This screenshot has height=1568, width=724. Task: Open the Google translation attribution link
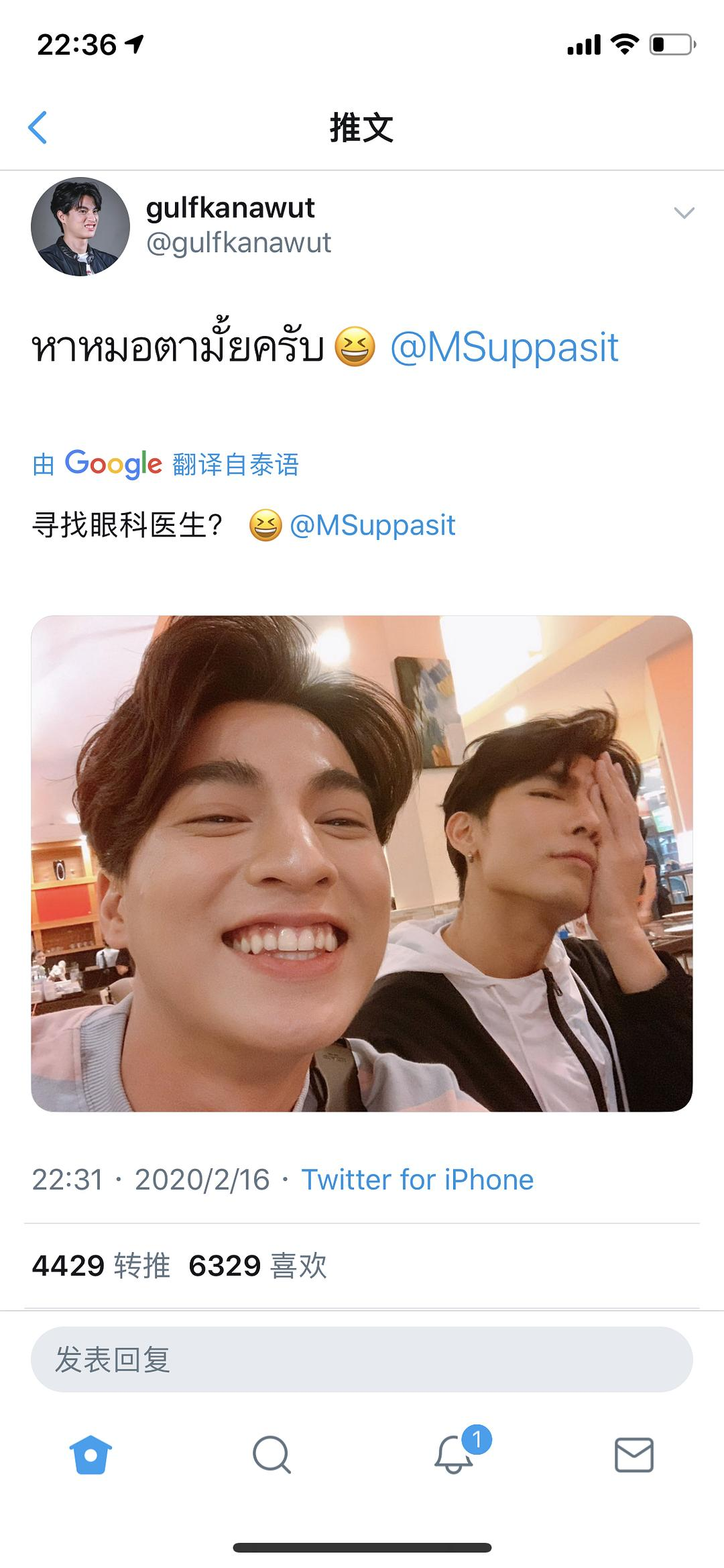click(x=166, y=464)
